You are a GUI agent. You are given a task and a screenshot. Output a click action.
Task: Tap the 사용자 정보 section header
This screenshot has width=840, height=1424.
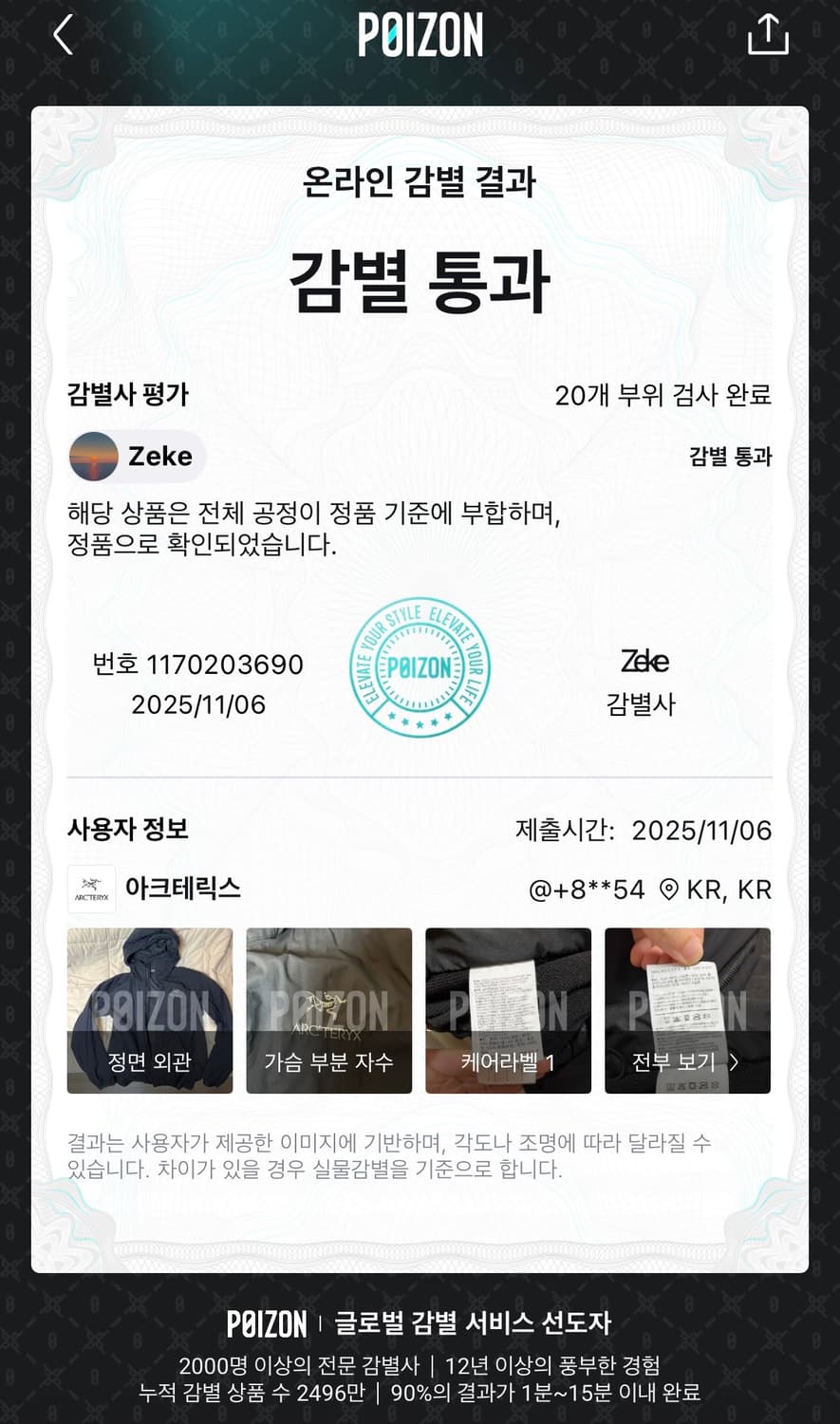(x=127, y=829)
